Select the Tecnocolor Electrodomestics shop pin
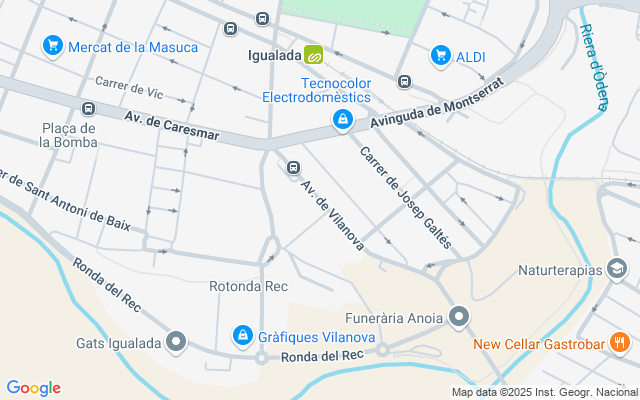This screenshot has width=640, height=400. click(343, 121)
